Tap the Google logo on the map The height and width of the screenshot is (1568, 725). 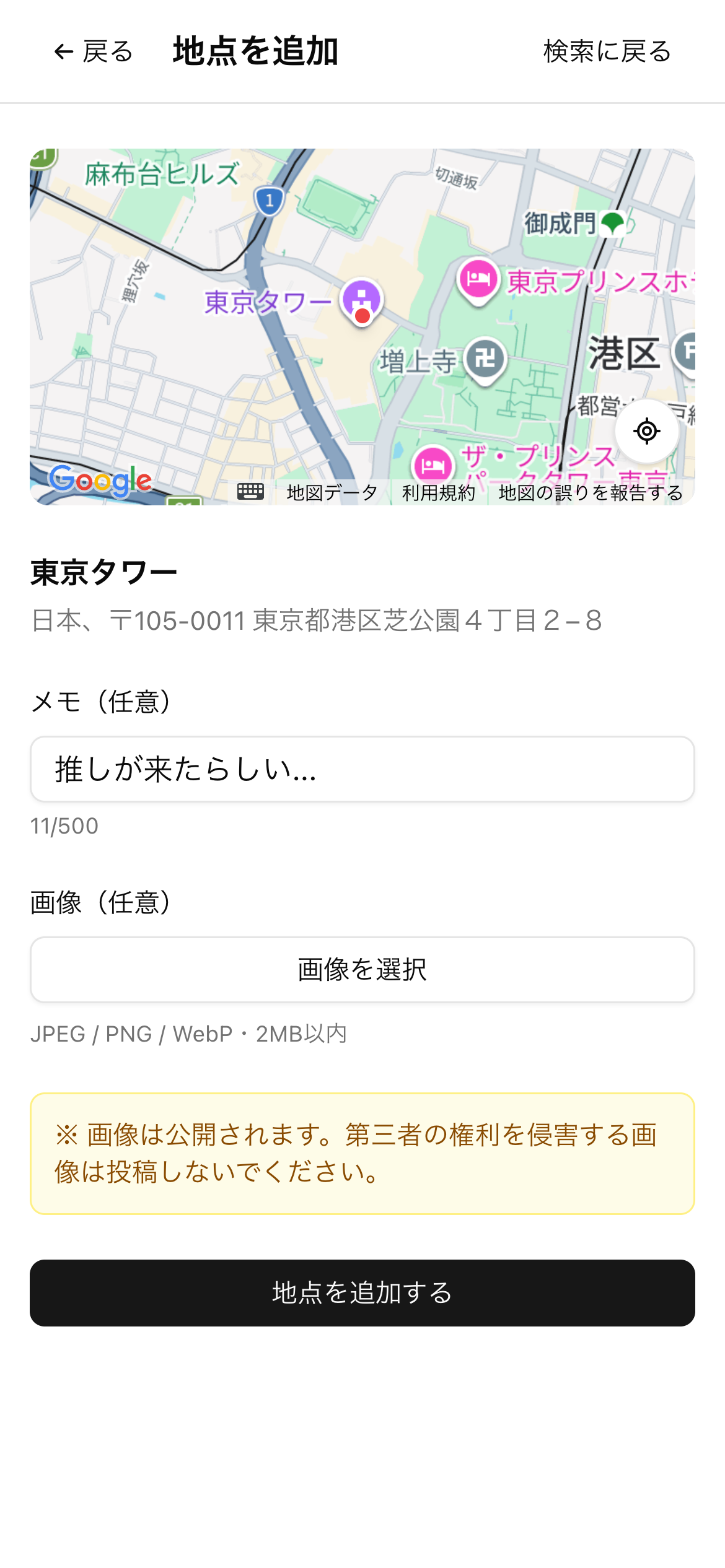(101, 480)
